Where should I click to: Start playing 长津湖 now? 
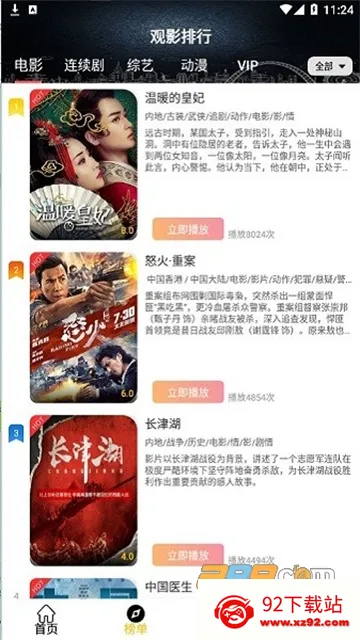click(188, 555)
